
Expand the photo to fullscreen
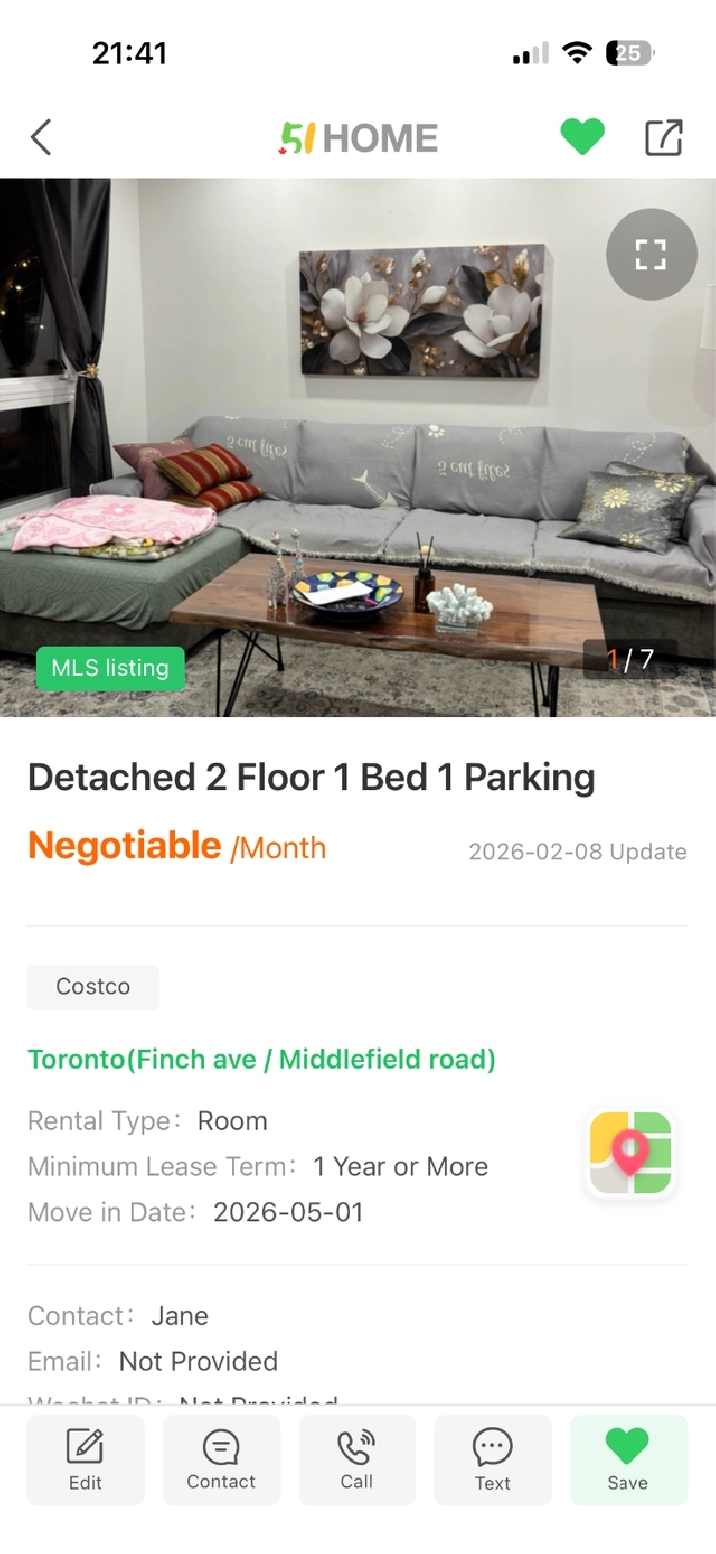pos(651,254)
